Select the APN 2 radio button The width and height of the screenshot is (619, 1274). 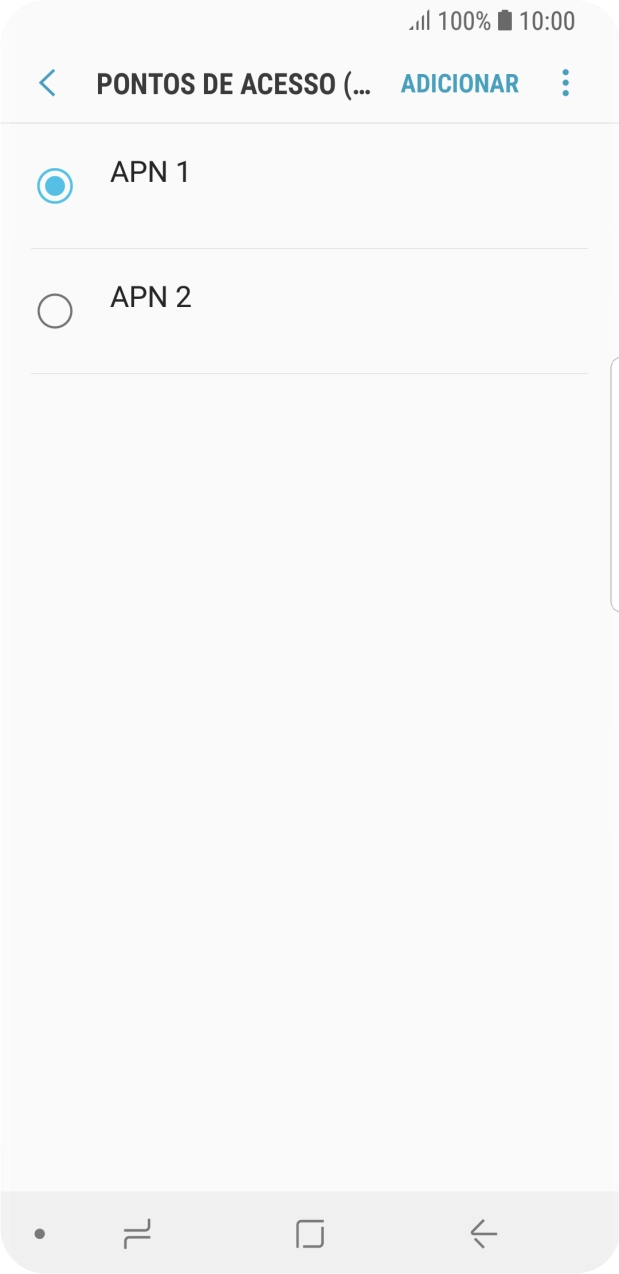[x=55, y=311]
